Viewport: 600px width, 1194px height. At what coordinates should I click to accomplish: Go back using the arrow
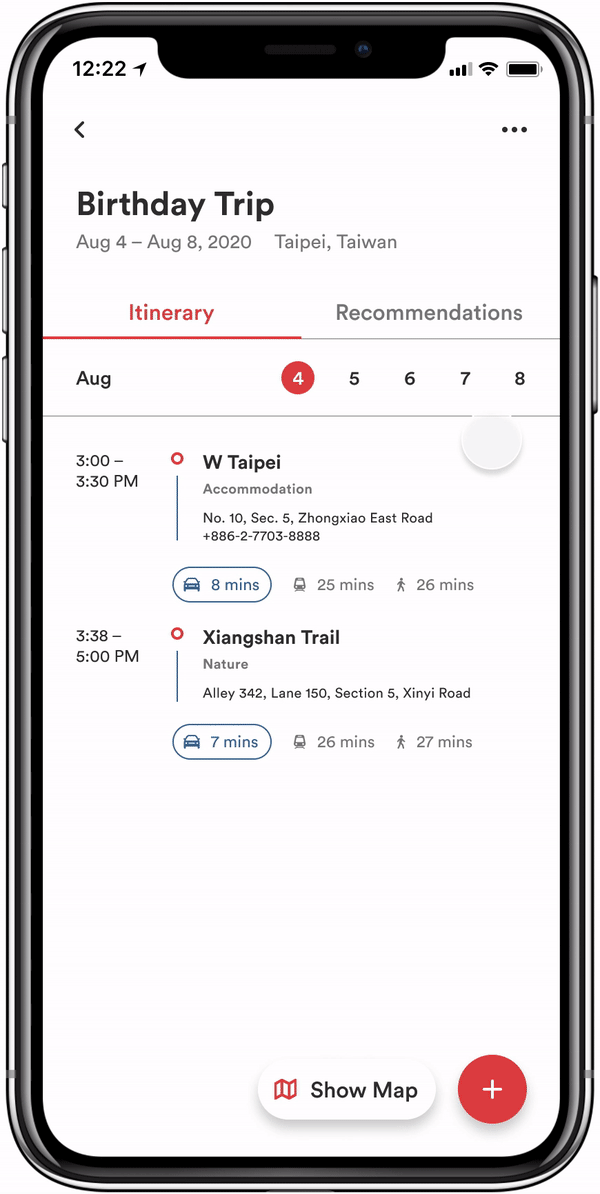80,129
